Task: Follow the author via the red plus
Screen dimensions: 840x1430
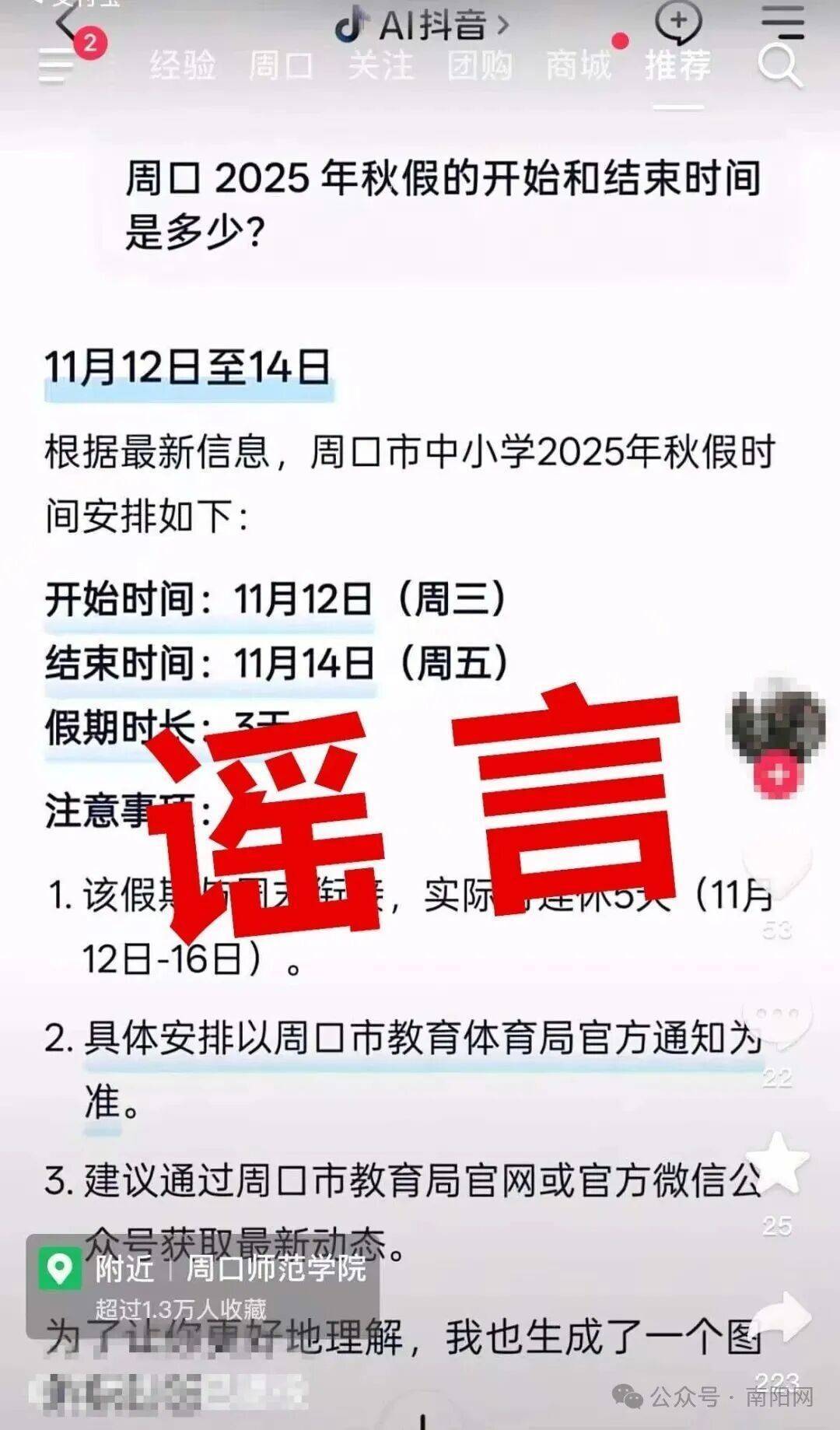Action: [777, 775]
